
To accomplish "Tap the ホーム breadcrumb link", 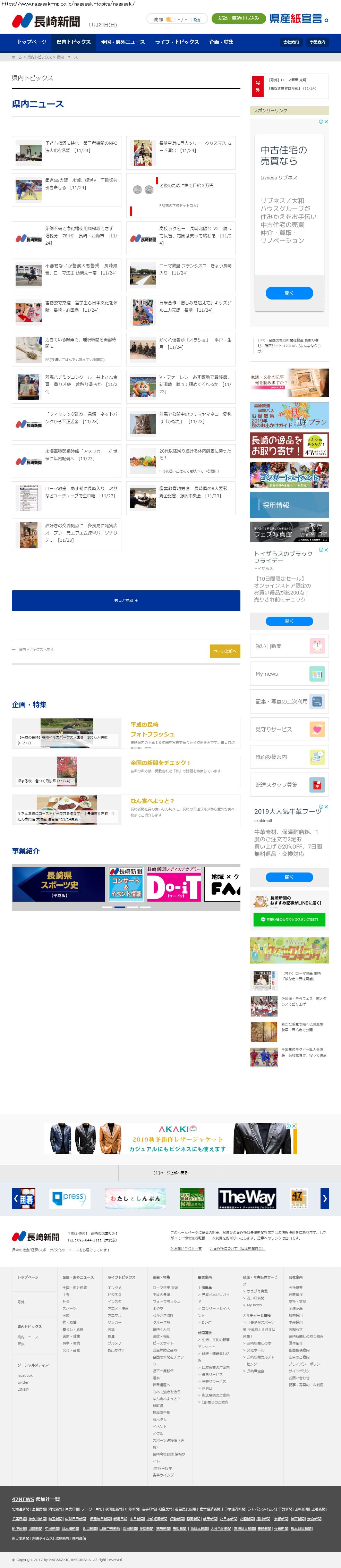I will (17, 57).
